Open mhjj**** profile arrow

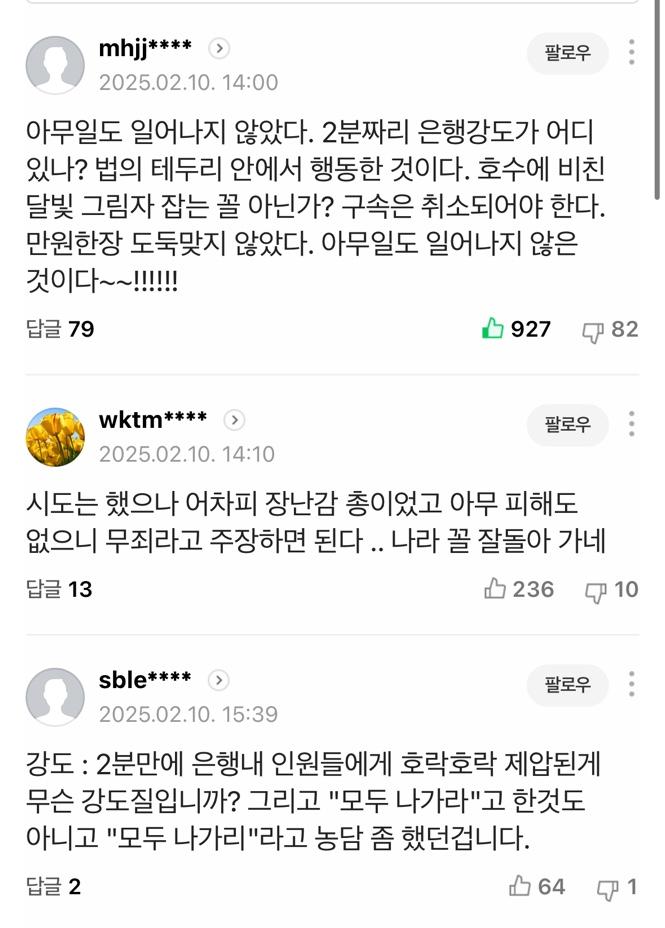click(219, 48)
